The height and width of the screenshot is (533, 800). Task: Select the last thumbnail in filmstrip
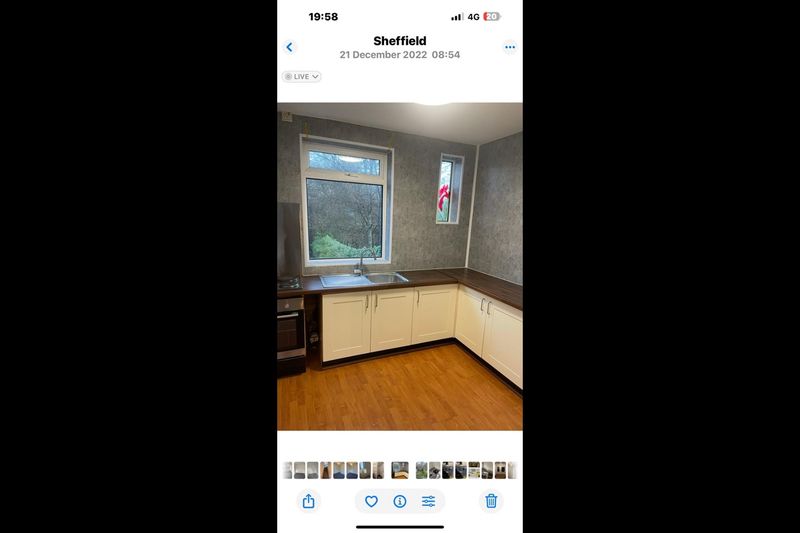(x=512, y=470)
